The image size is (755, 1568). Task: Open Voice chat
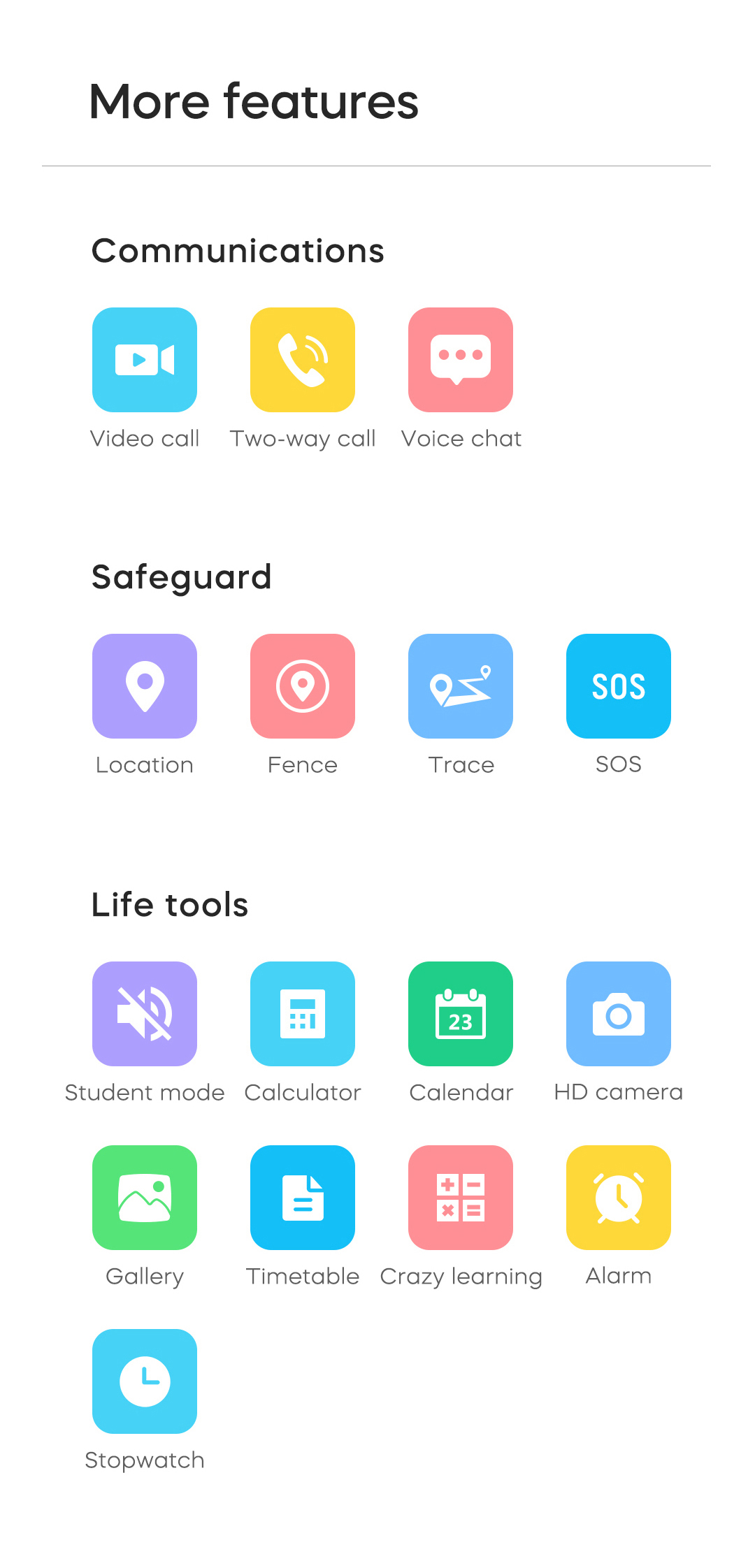pyautogui.click(x=461, y=359)
